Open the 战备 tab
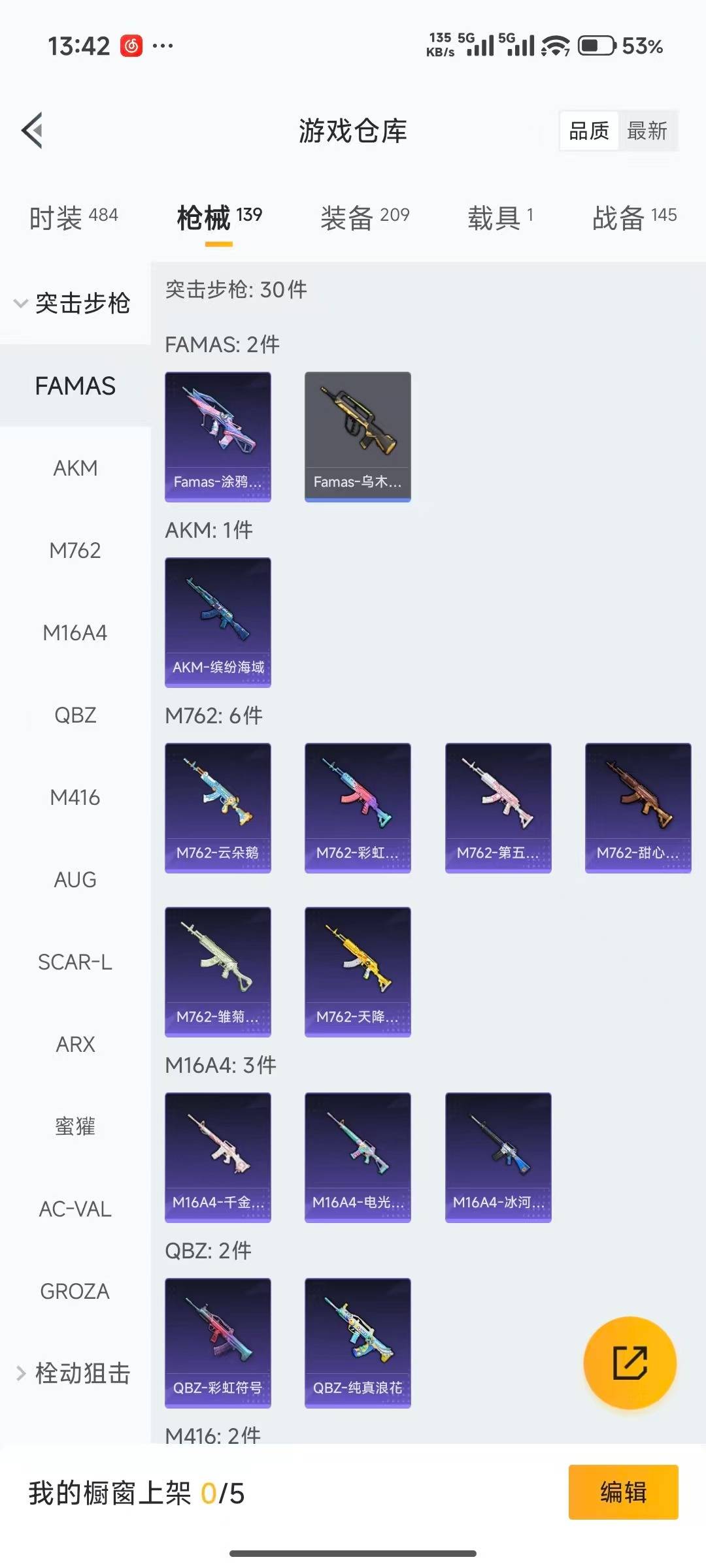This screenshot has width=706, height=1568. (x=634, y=218)
